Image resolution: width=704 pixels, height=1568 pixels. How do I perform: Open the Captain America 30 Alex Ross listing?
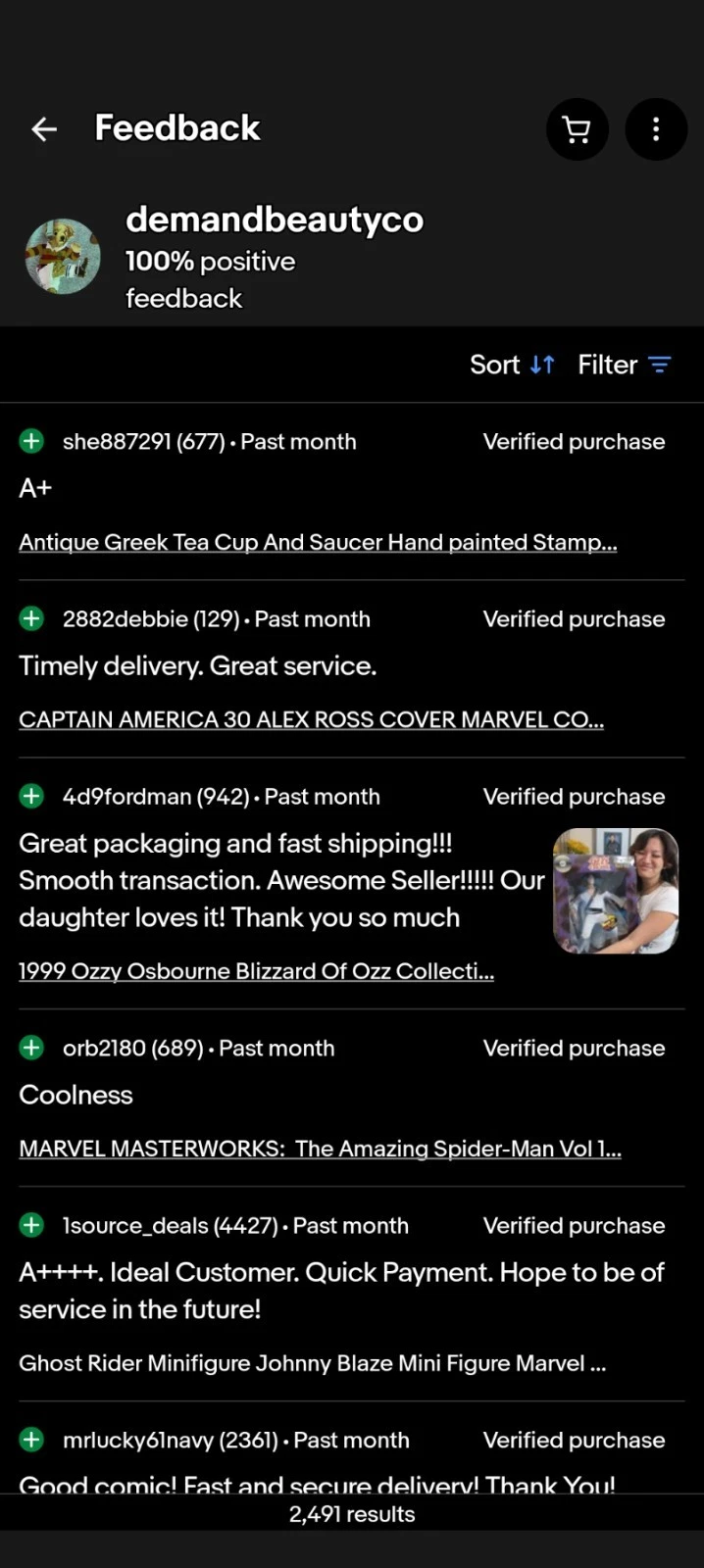311,719
